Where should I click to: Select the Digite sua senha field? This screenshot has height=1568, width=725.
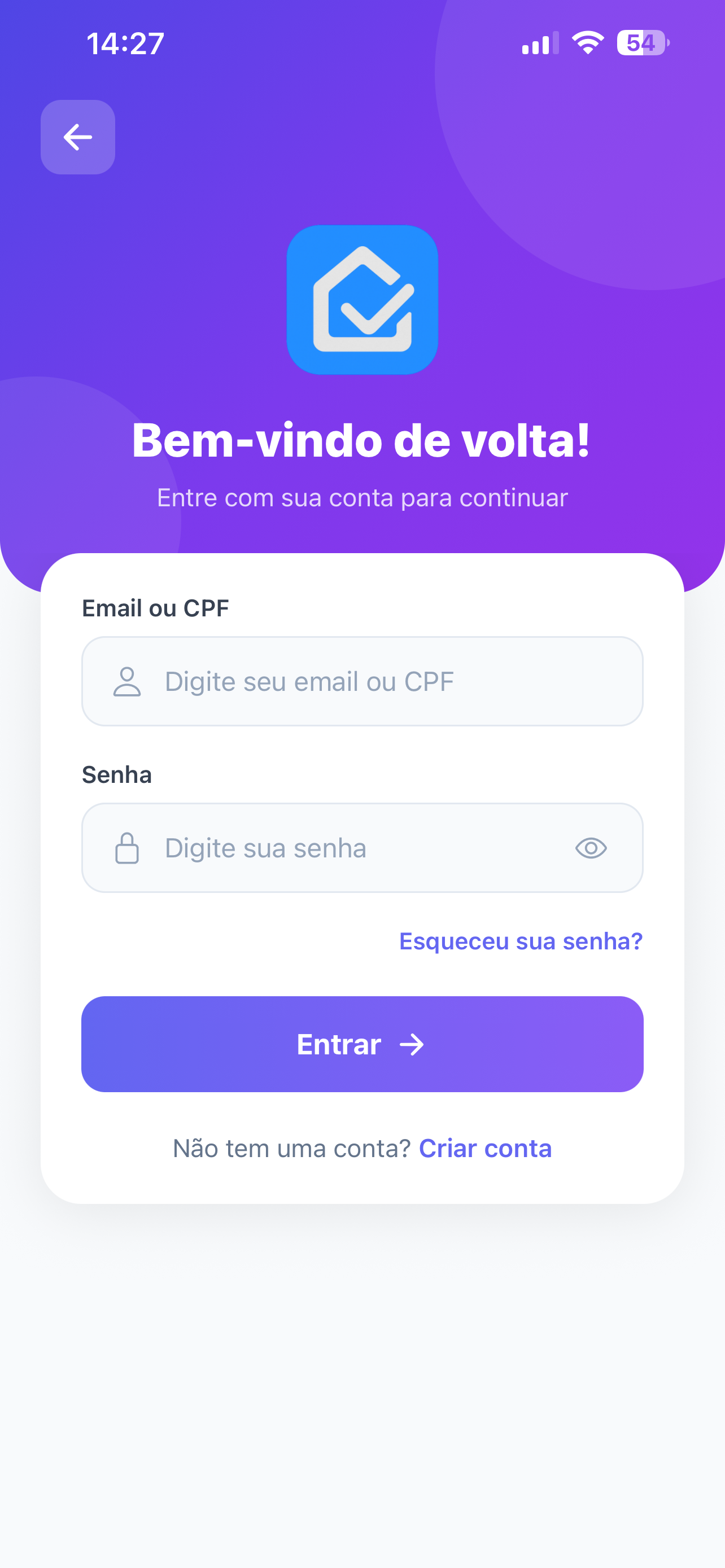341,847
